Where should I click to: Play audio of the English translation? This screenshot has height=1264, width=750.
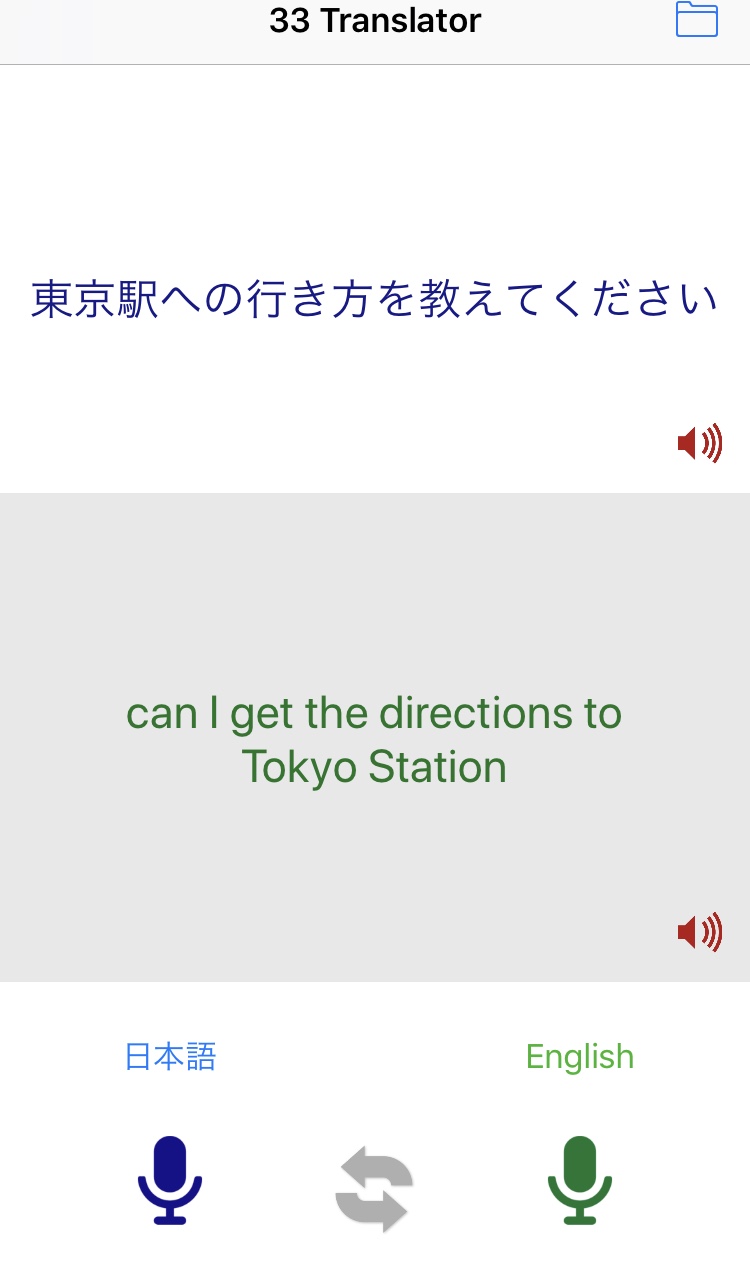699,932
